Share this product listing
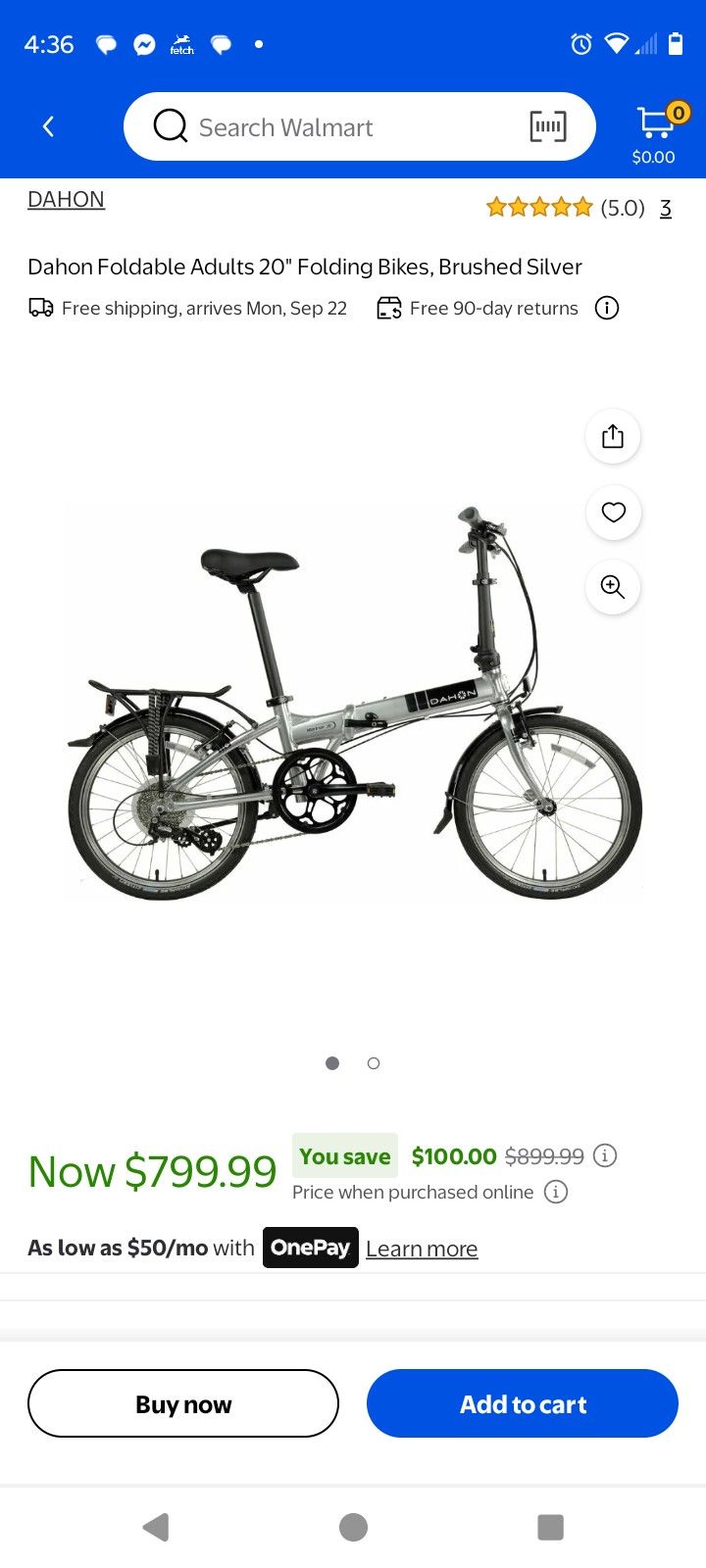Image resolution: width=706 pixels, height=1568 pixels. coord(612,436)
